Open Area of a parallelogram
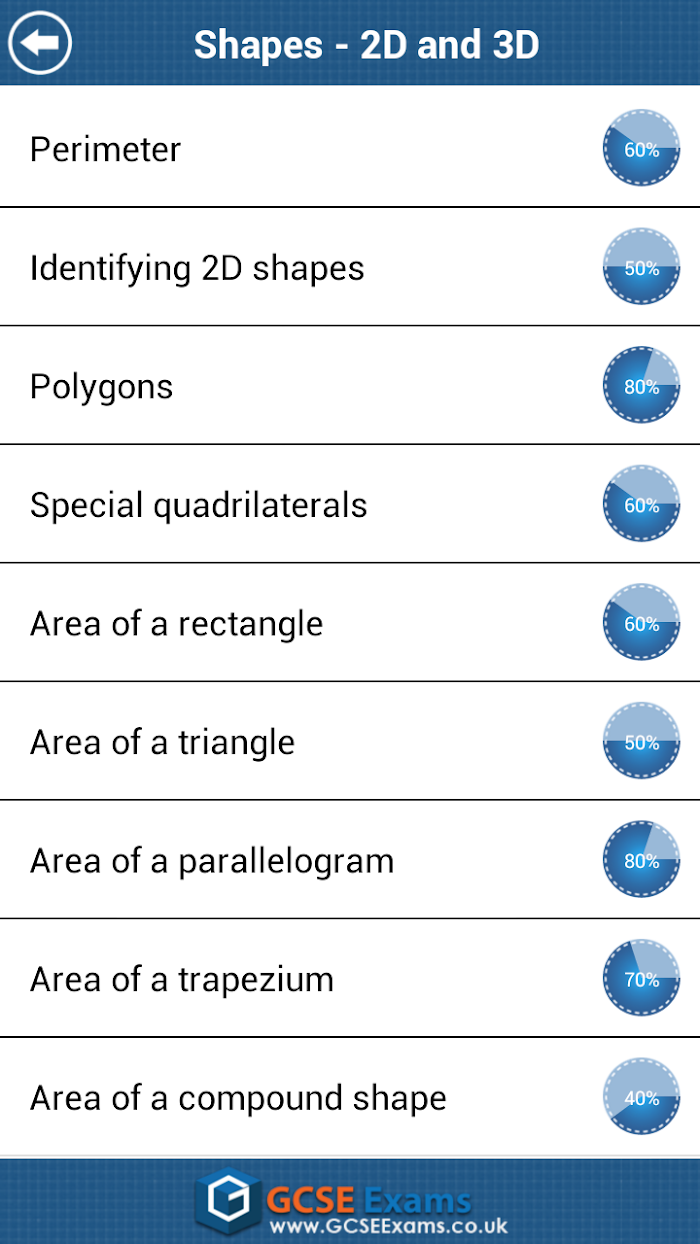Viewport: 700px width, 1244px height. click(x=350, y=860)
